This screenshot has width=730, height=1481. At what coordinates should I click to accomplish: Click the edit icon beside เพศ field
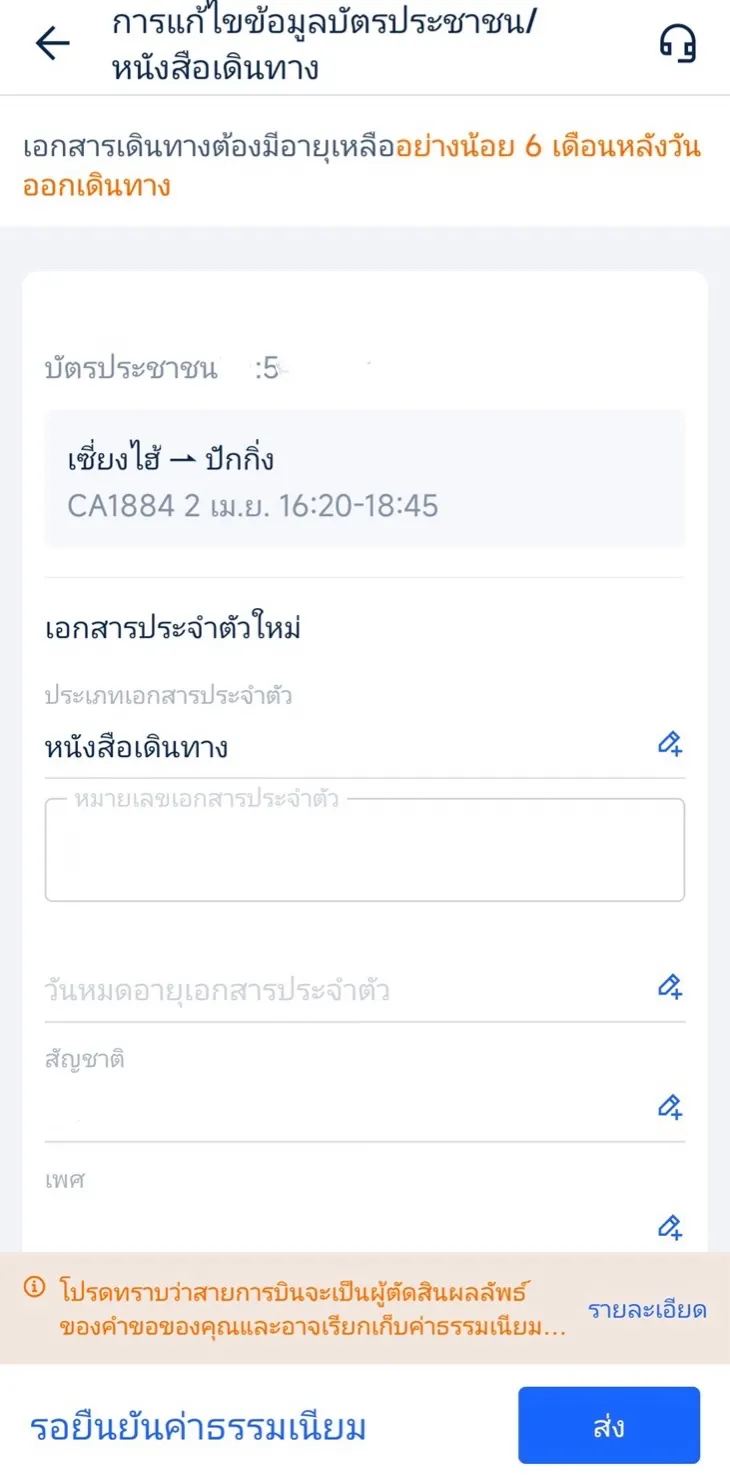pyautogui.click(x=671, y=1226)
